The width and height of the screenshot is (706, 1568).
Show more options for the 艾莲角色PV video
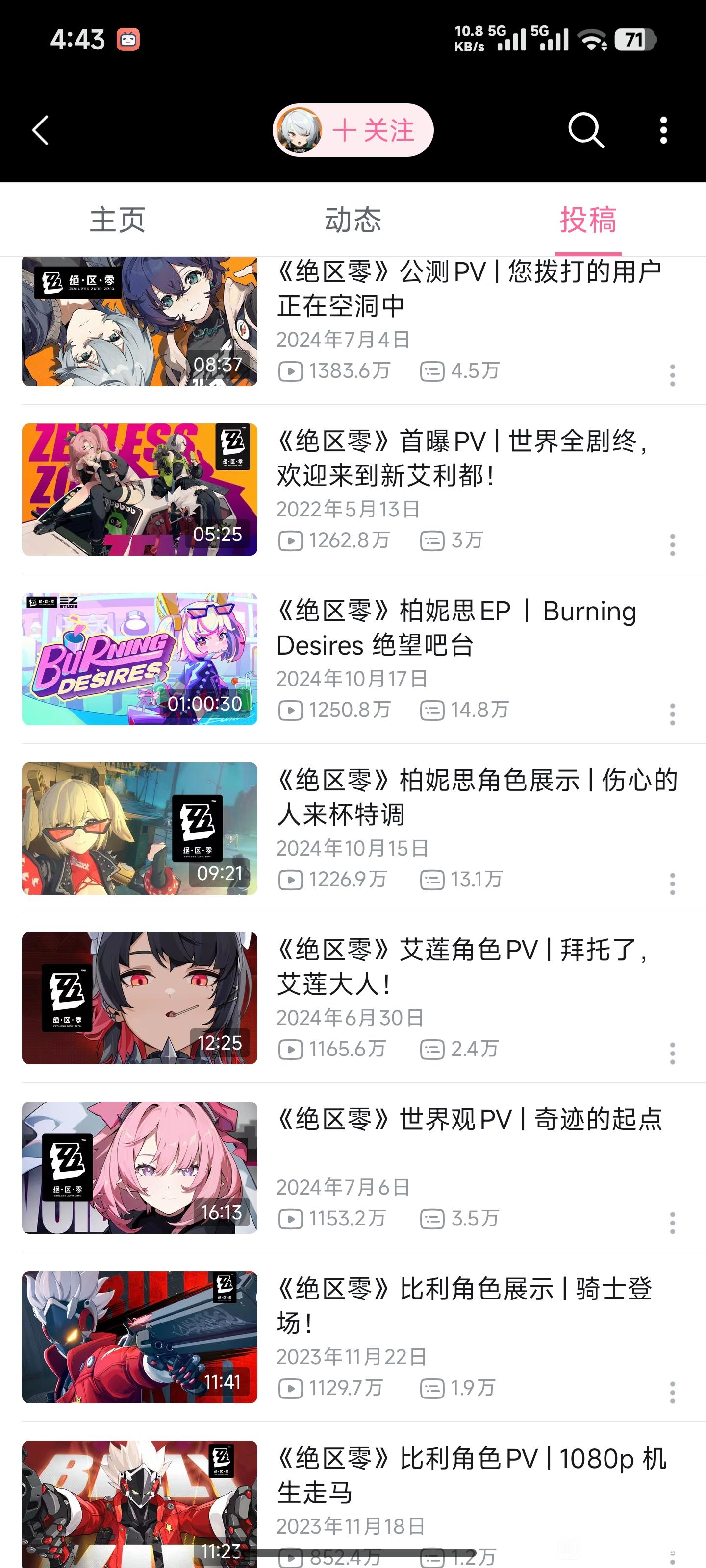point(673,1053)
